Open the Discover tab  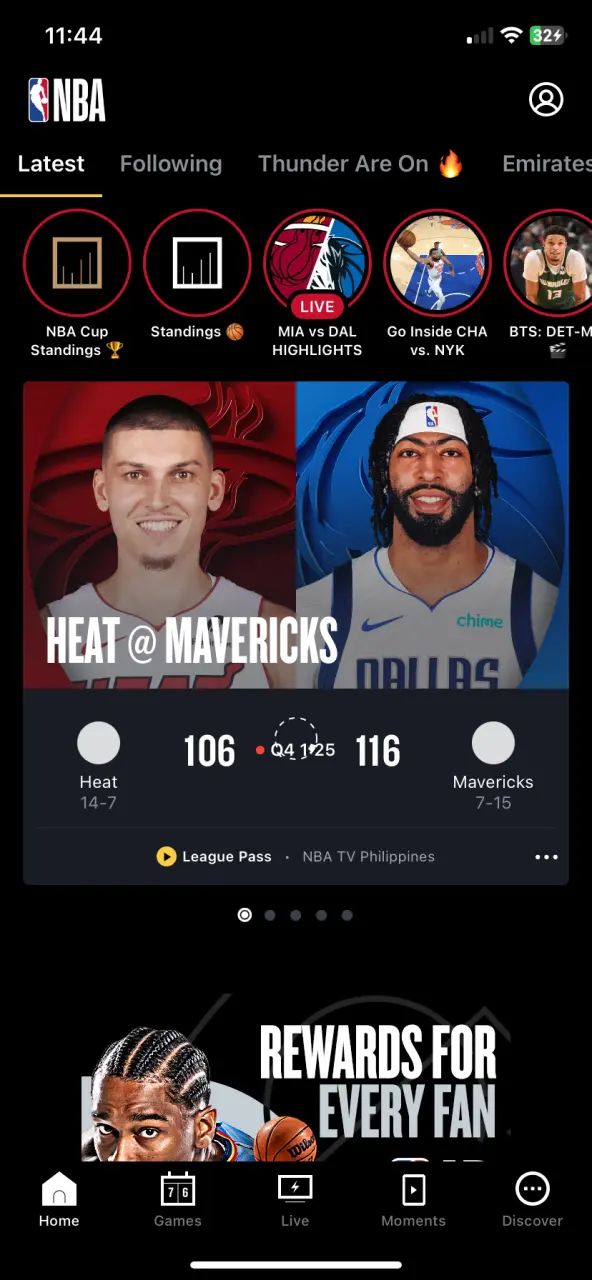(x=532, y=1200)
